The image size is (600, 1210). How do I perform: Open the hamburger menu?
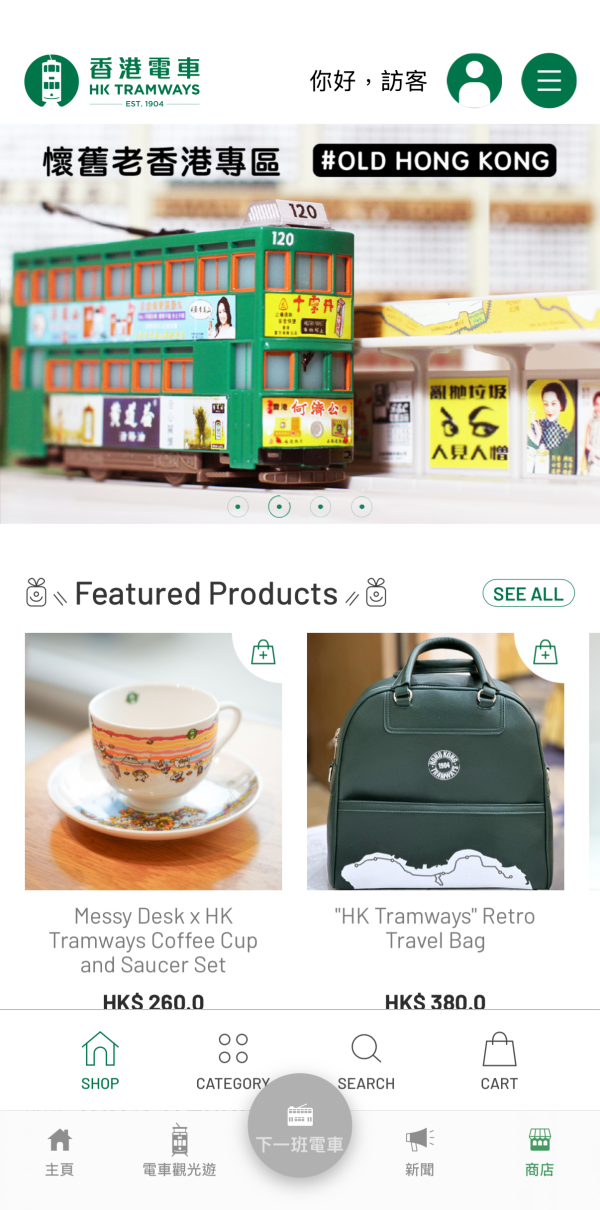click(x=549, y=81)
